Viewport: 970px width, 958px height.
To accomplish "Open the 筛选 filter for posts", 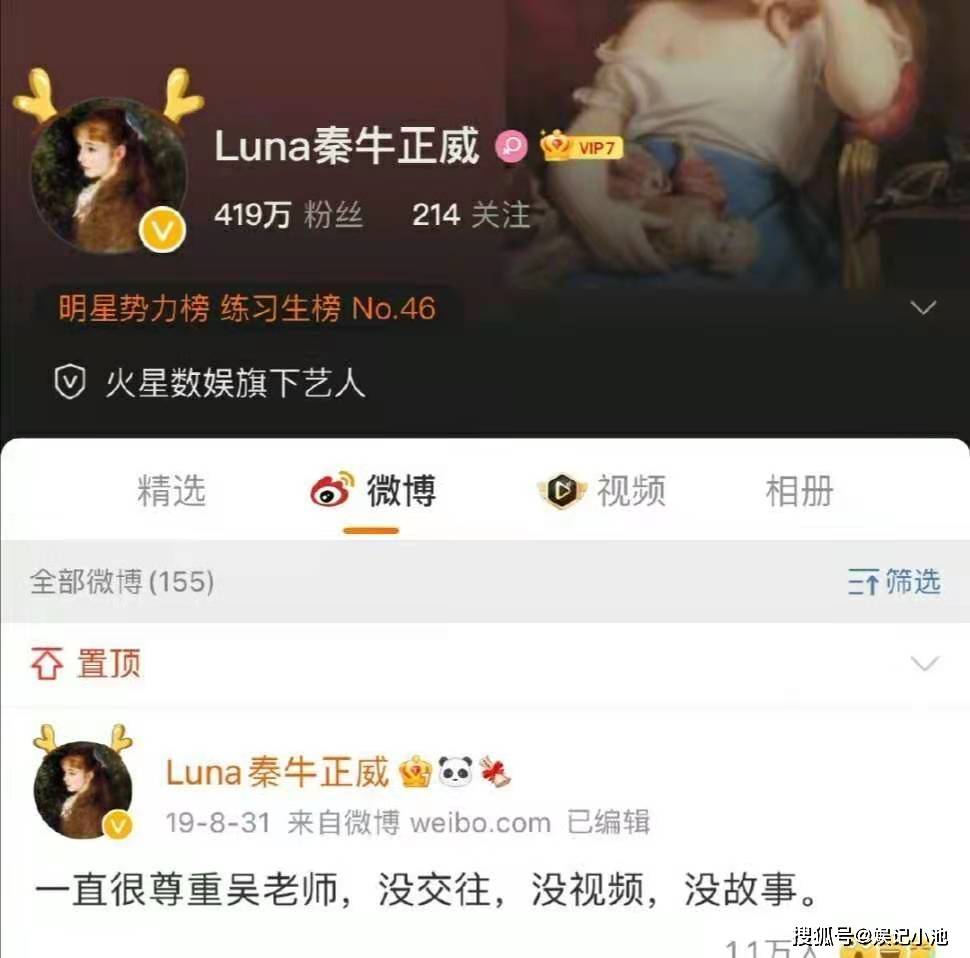I will click(x=894, y=581).
